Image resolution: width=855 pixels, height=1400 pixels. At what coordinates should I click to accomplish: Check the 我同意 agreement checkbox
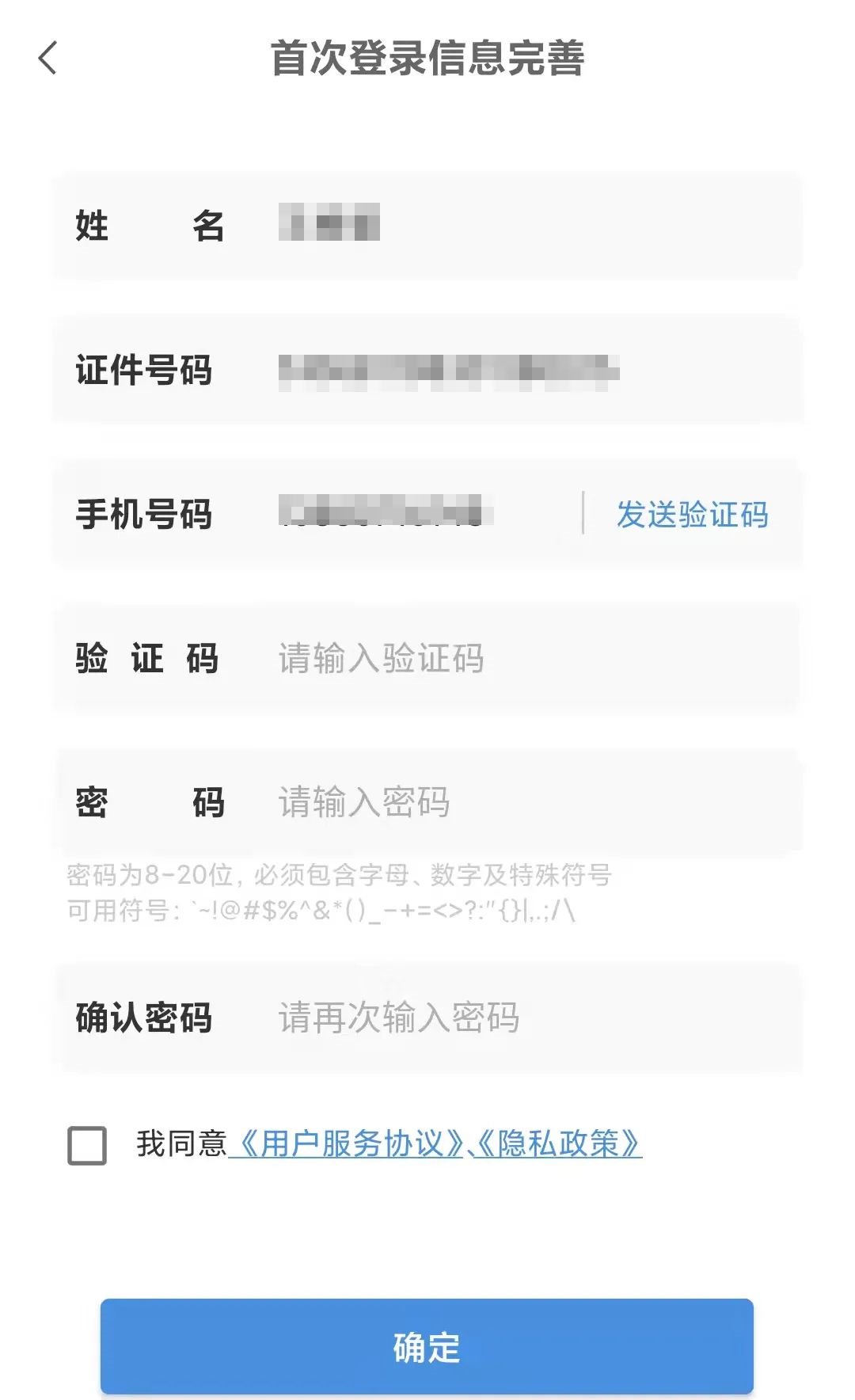pyautogui.click(x=87, y=1145)
